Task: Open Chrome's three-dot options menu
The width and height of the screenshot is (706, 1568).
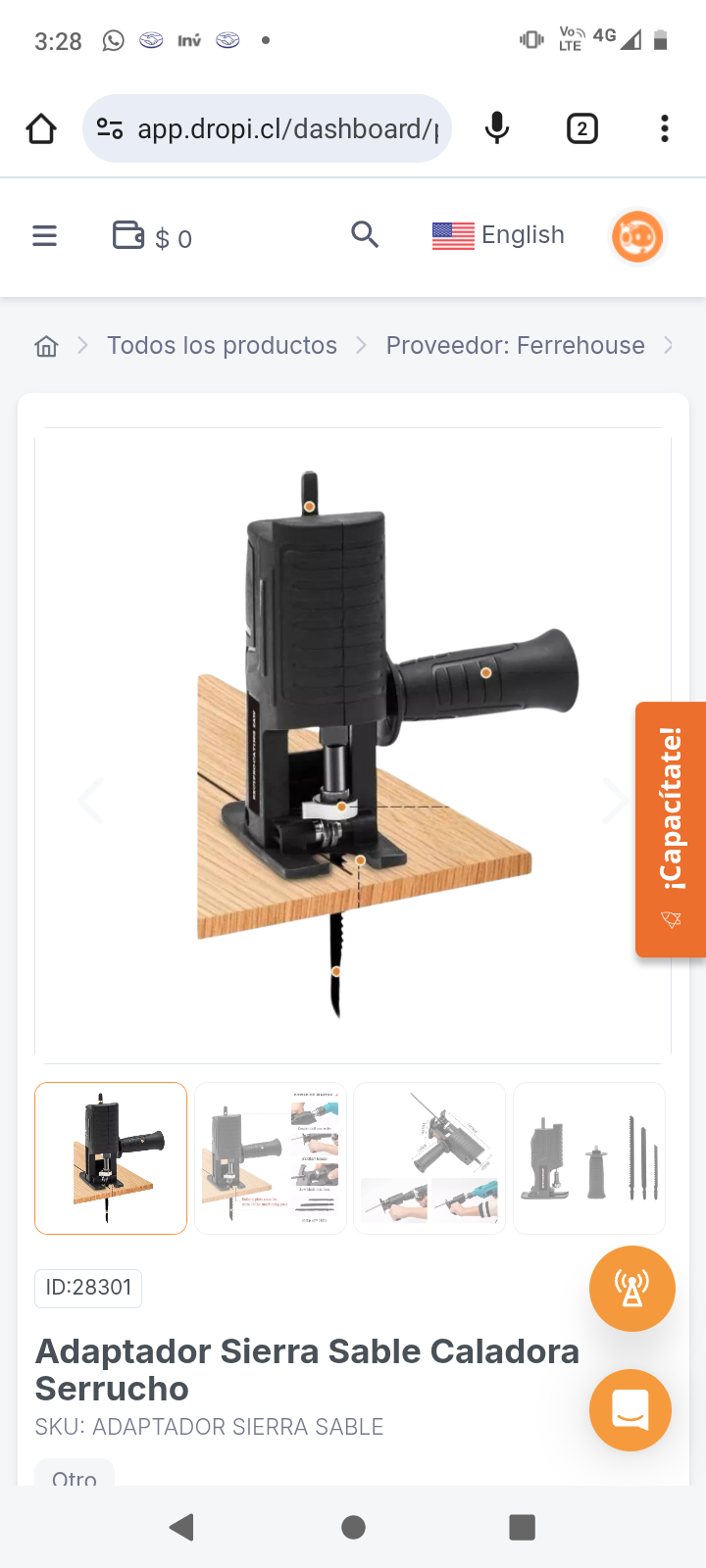Action: pos(664,127)
